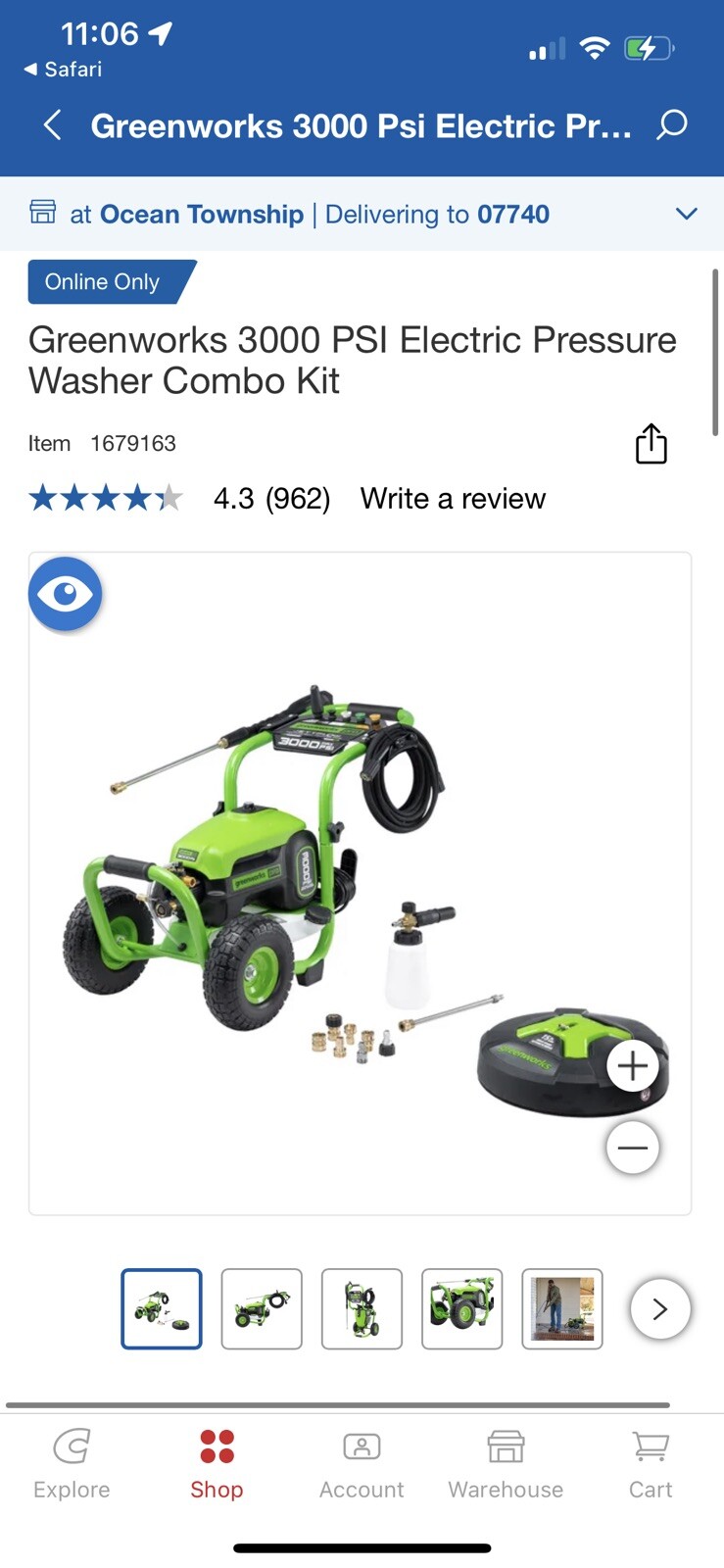Open the search from the title bar
724x1568 pixels.
[672, 125]
